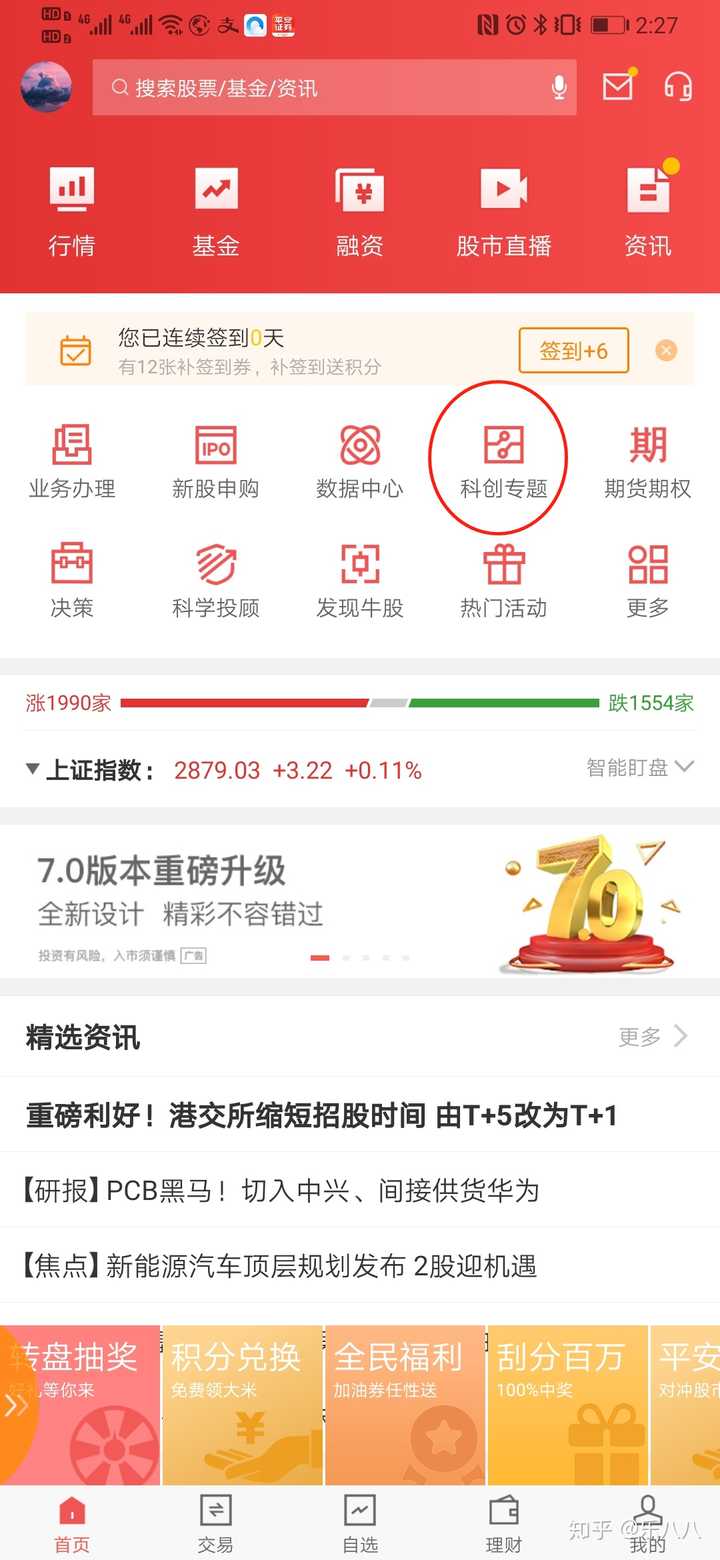The image size is (720, 1560).
Task: Open the stock/fund search box
Action: 320,88
